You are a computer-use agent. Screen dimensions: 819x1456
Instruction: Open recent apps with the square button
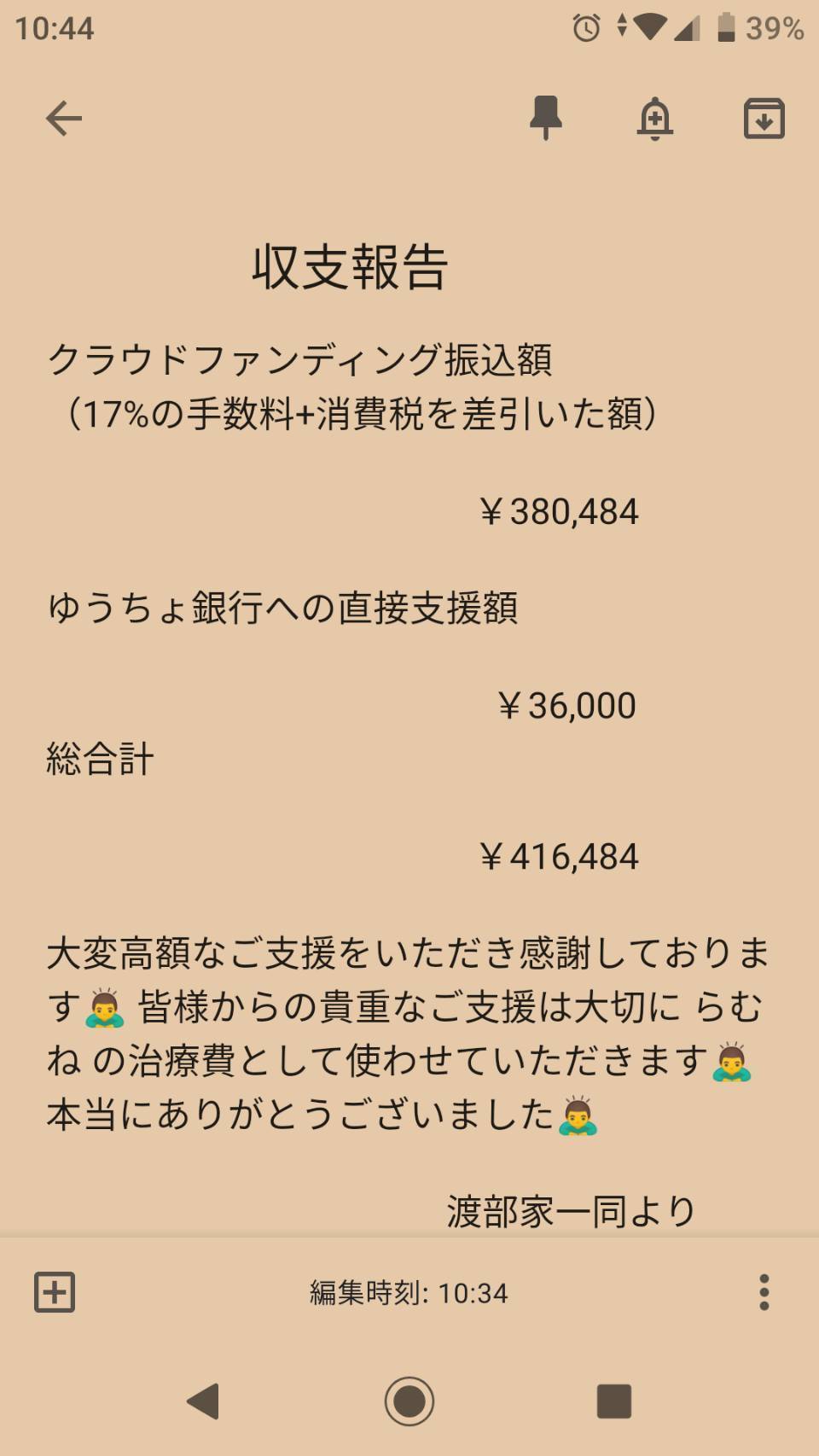[x=613, y=1401]
